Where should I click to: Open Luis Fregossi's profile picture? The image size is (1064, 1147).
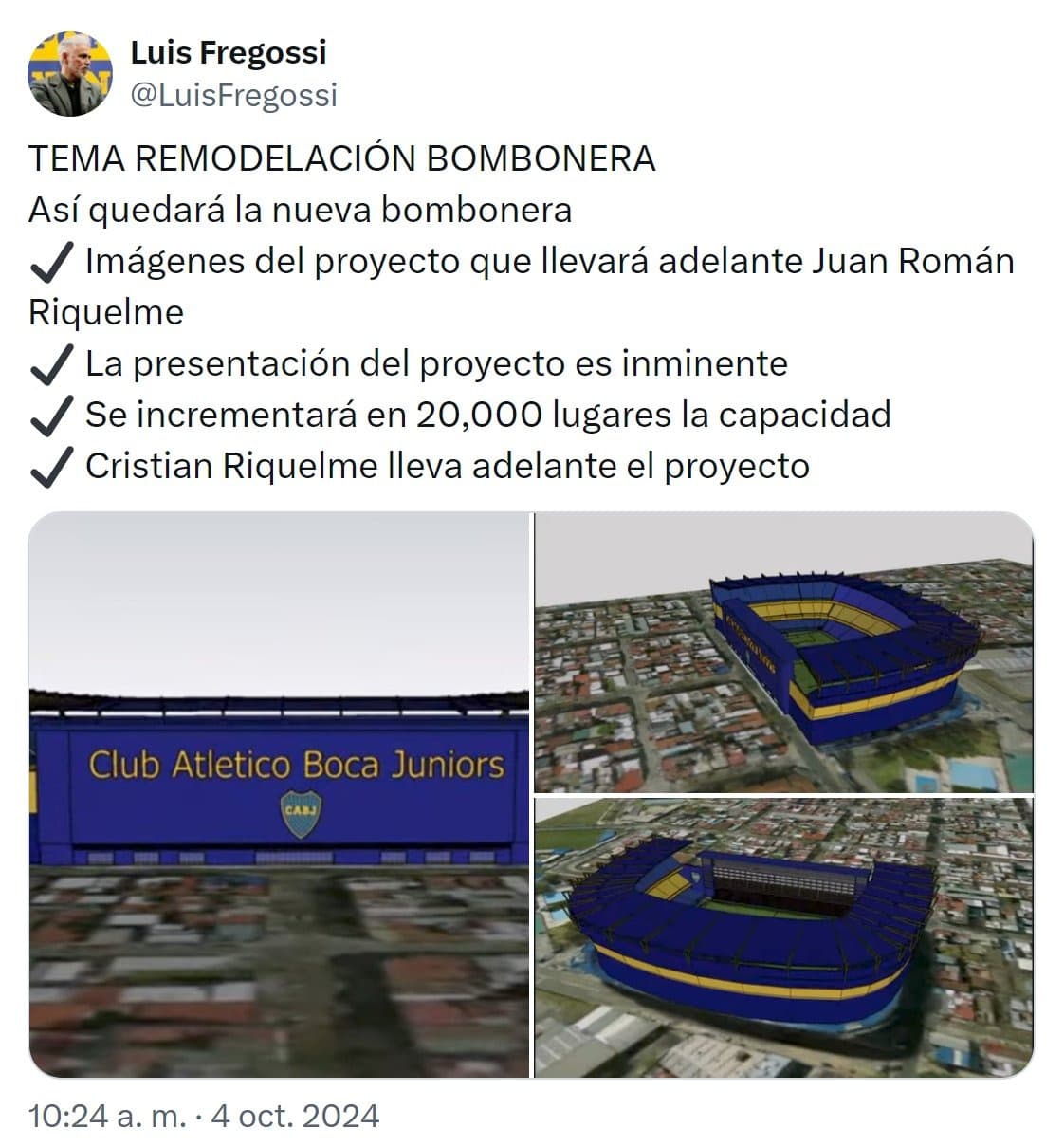[69, 74]
